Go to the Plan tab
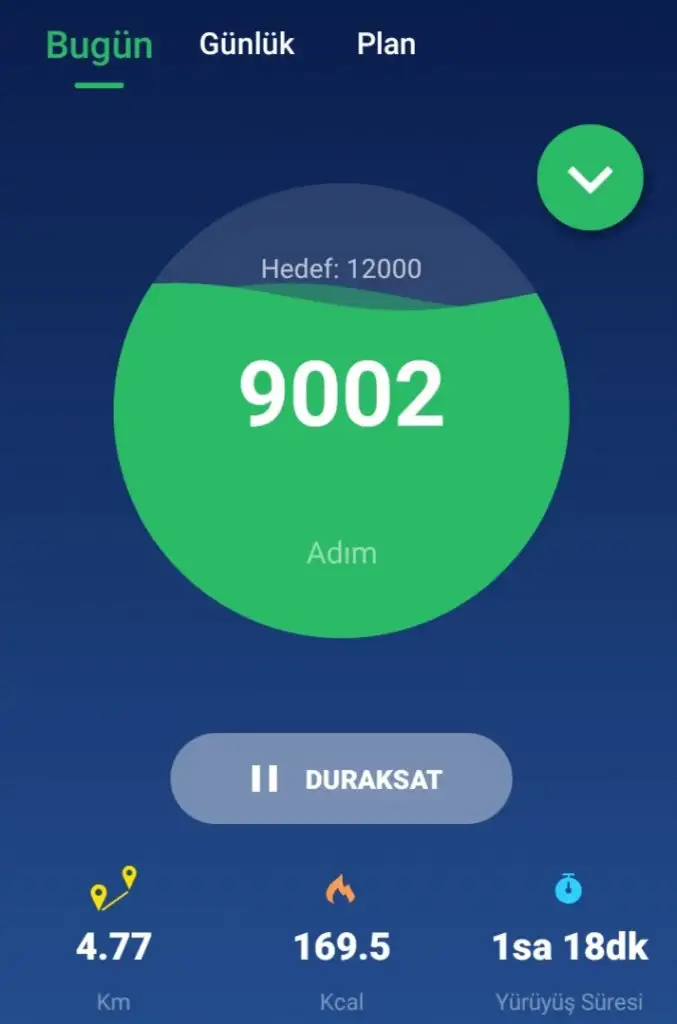Viewport: 677px width, 1024px height. (386, 45)
